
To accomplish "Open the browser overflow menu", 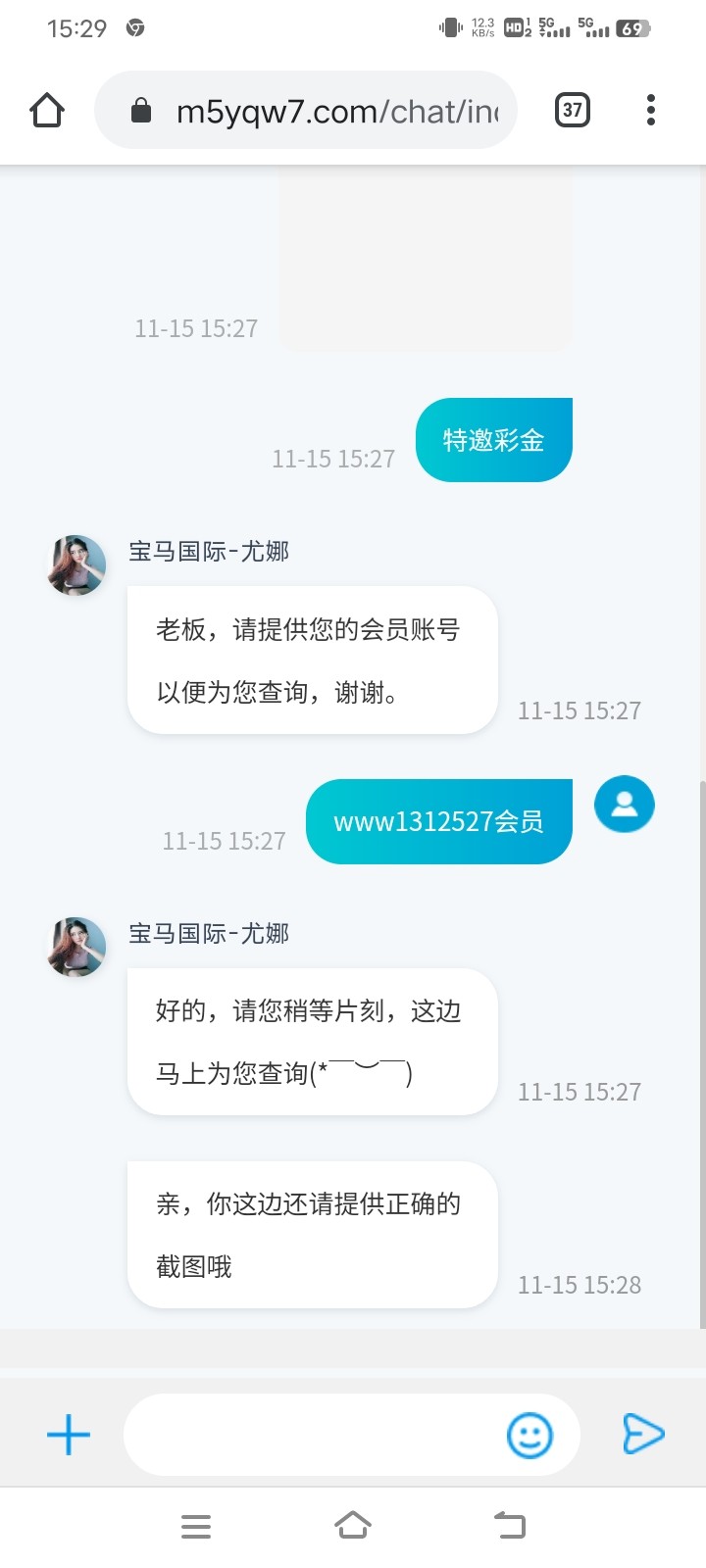I will 651,110.
